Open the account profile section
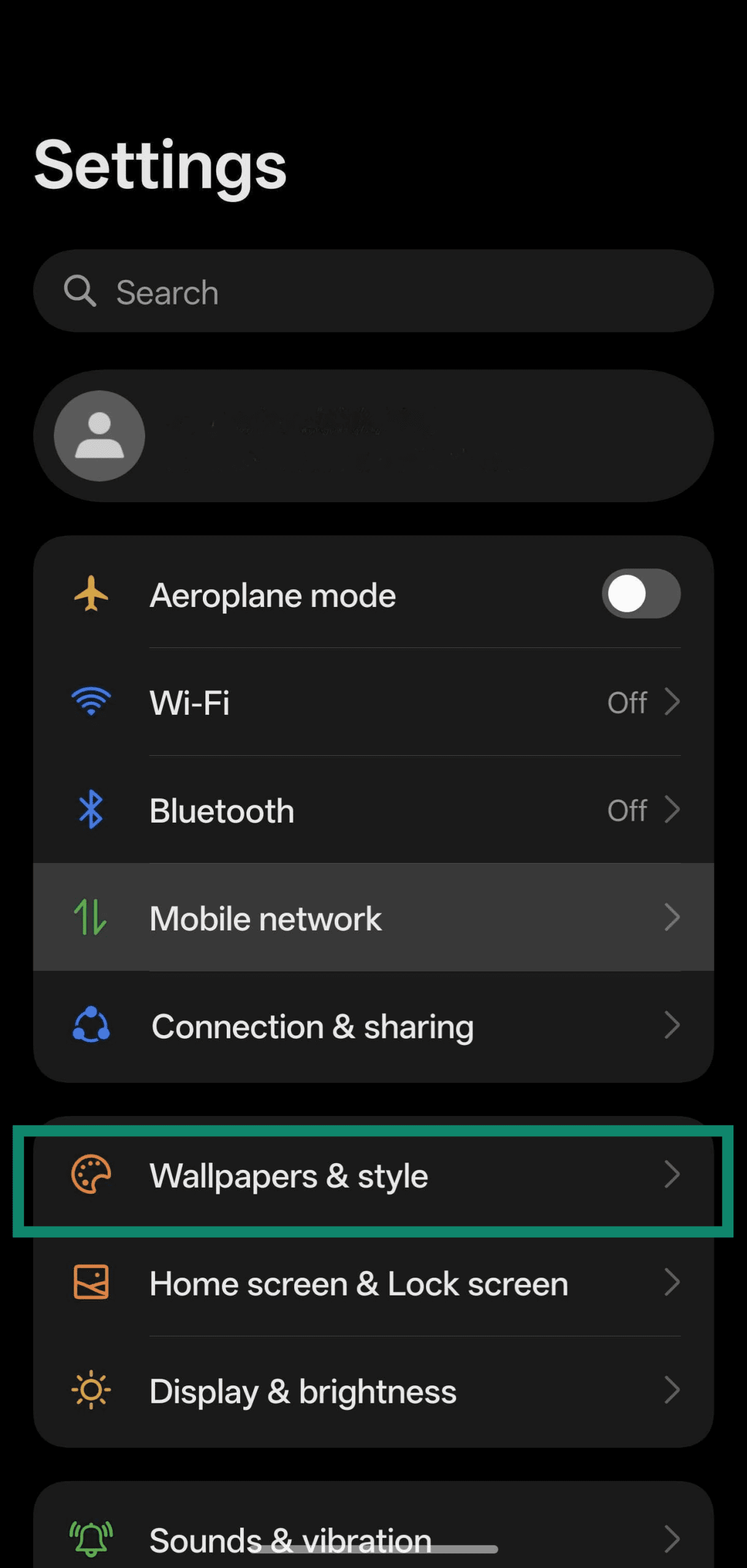Viewport: 747px width, 1568px height. click(374, 435)
